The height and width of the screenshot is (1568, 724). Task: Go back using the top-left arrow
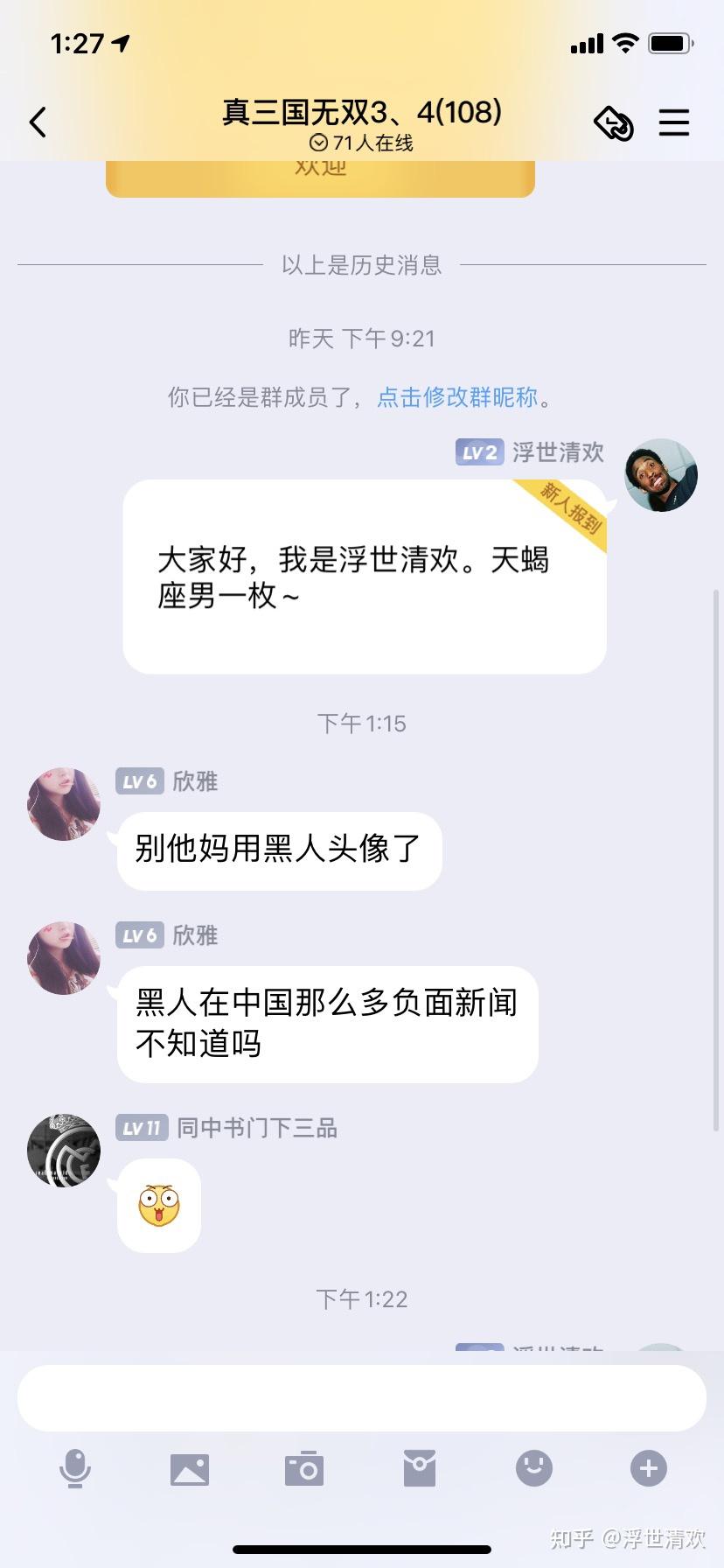(x=38, y=122)
